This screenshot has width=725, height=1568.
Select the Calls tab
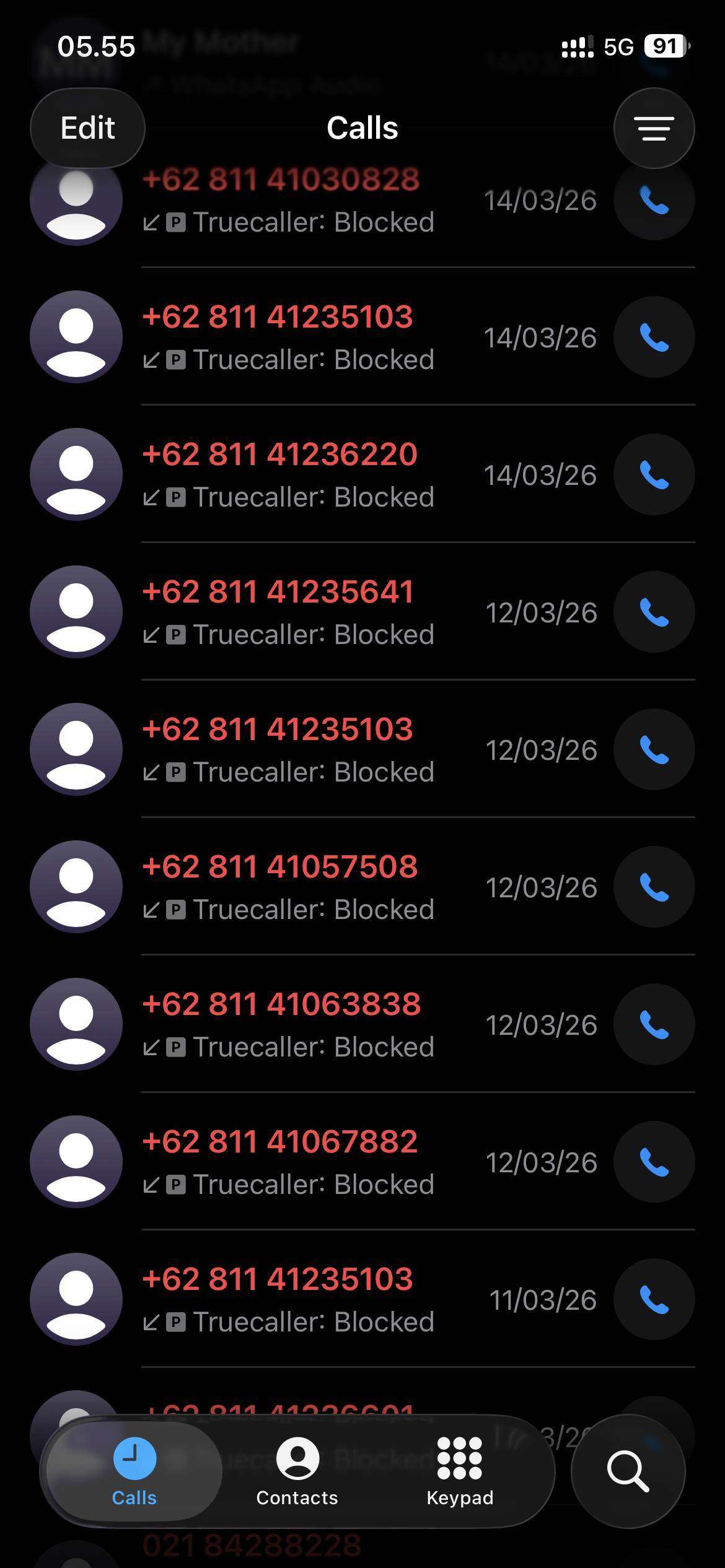click(x=134, y=1471)
